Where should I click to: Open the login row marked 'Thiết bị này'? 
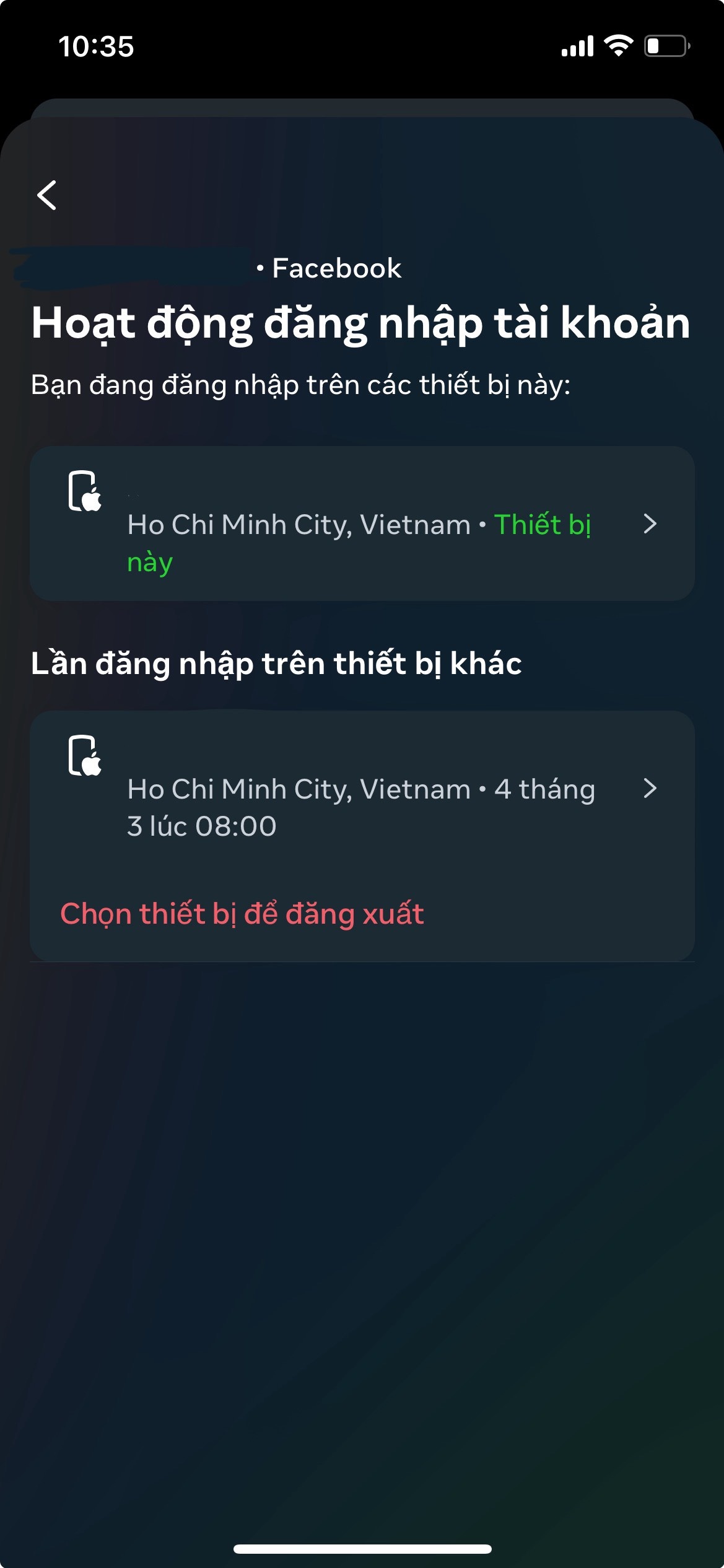click(362, 524)
